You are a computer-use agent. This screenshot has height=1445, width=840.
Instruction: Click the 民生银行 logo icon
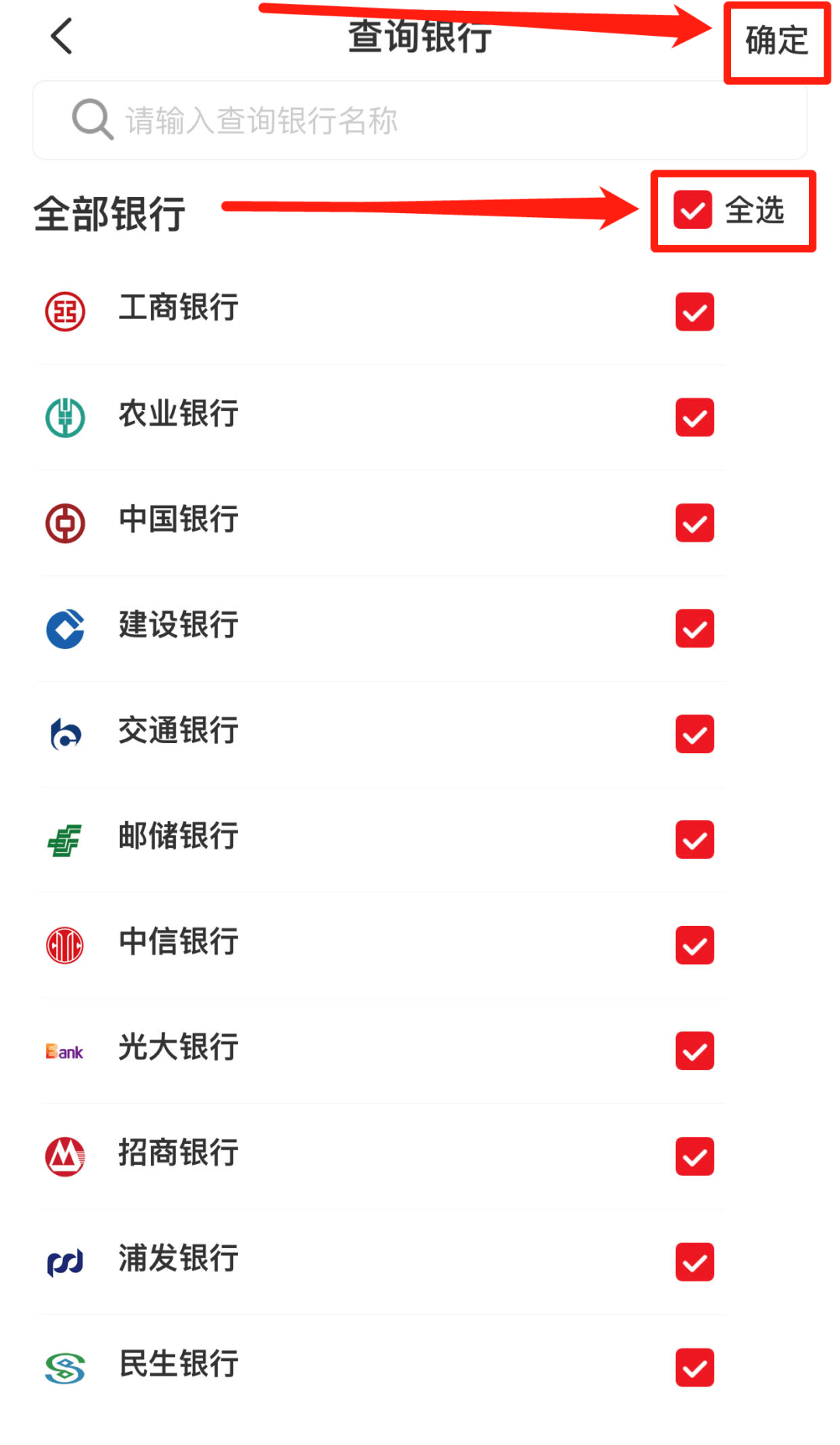click(65, 1367)
